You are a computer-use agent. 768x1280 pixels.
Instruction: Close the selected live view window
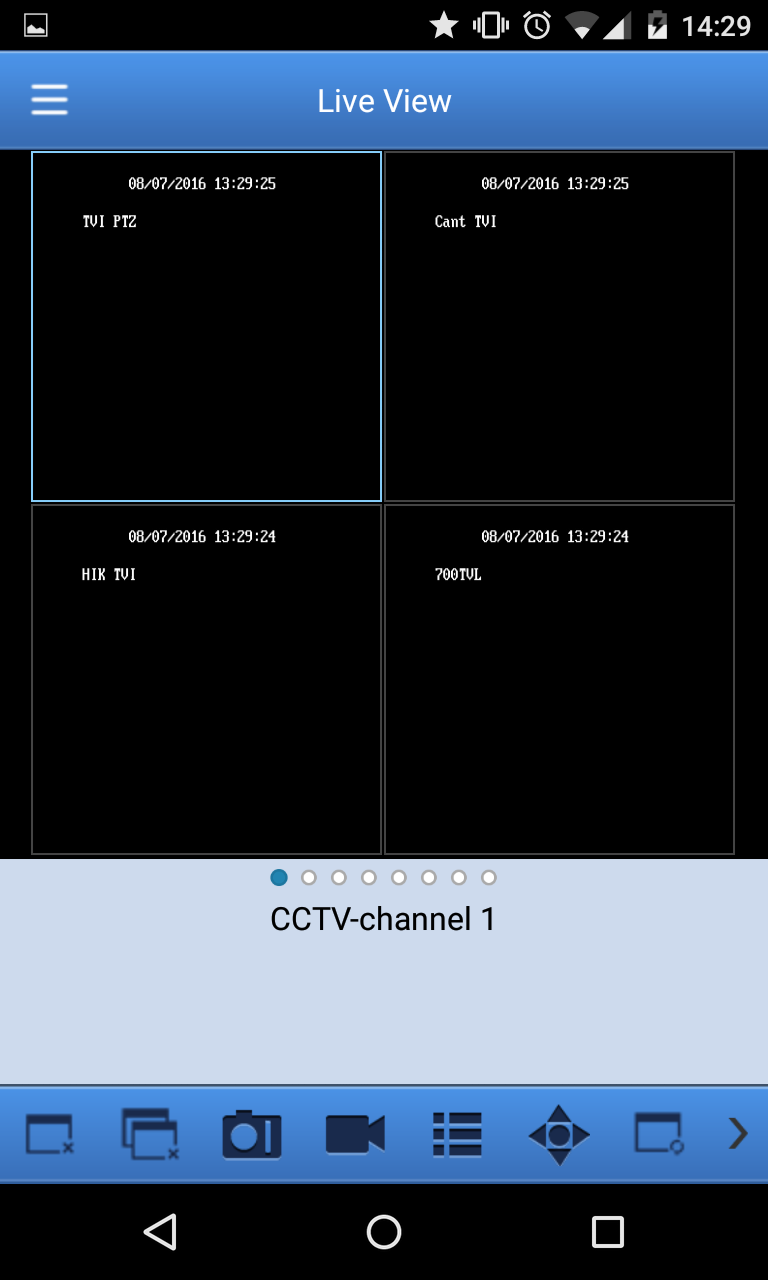(x=49, y=1134)
